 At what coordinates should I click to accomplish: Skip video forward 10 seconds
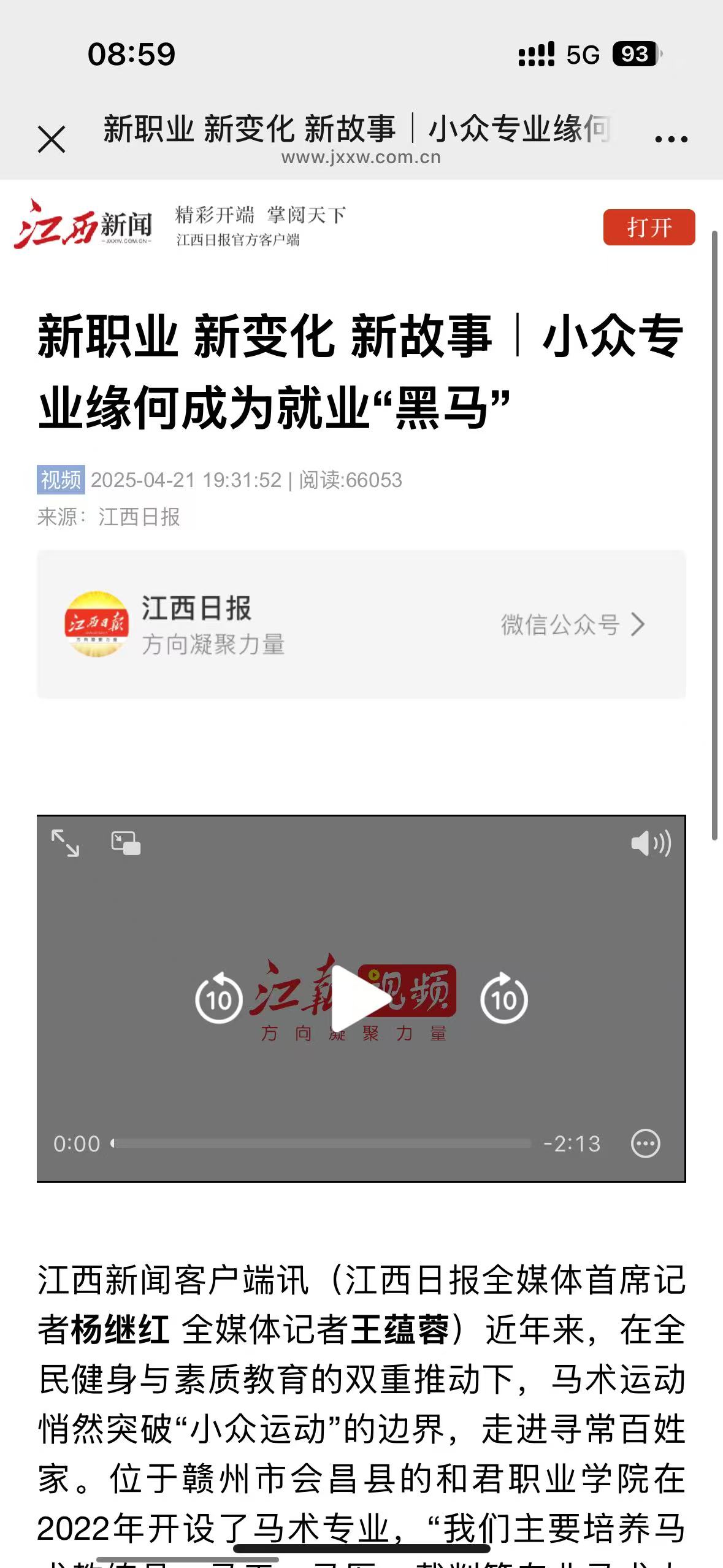(x=504, y=999)
